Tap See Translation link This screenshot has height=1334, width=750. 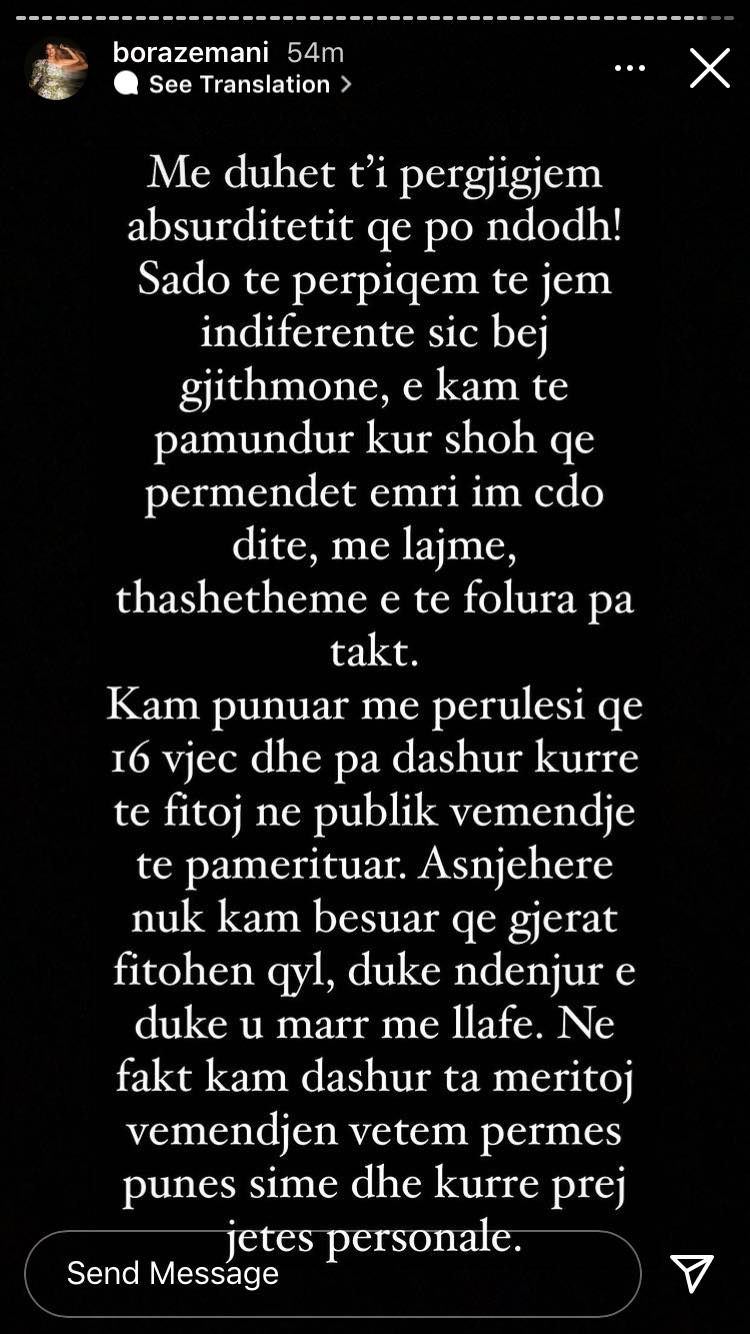pos(239,84)
